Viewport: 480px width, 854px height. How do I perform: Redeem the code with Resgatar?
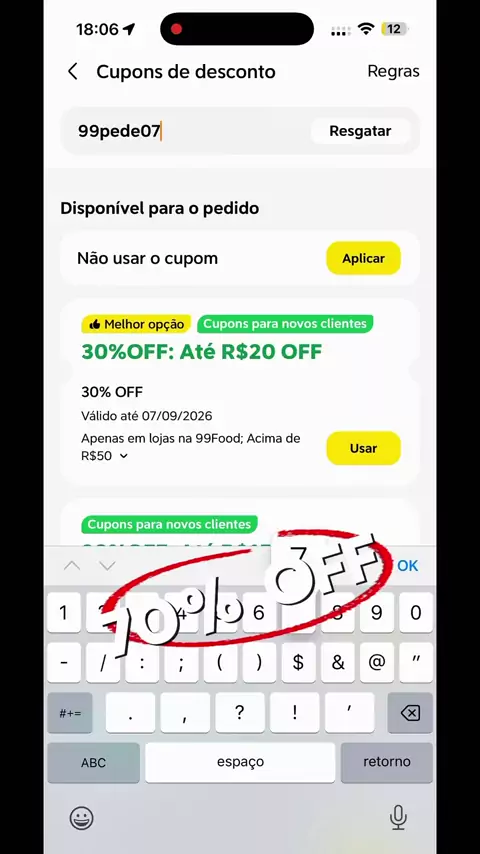point(360,131)
